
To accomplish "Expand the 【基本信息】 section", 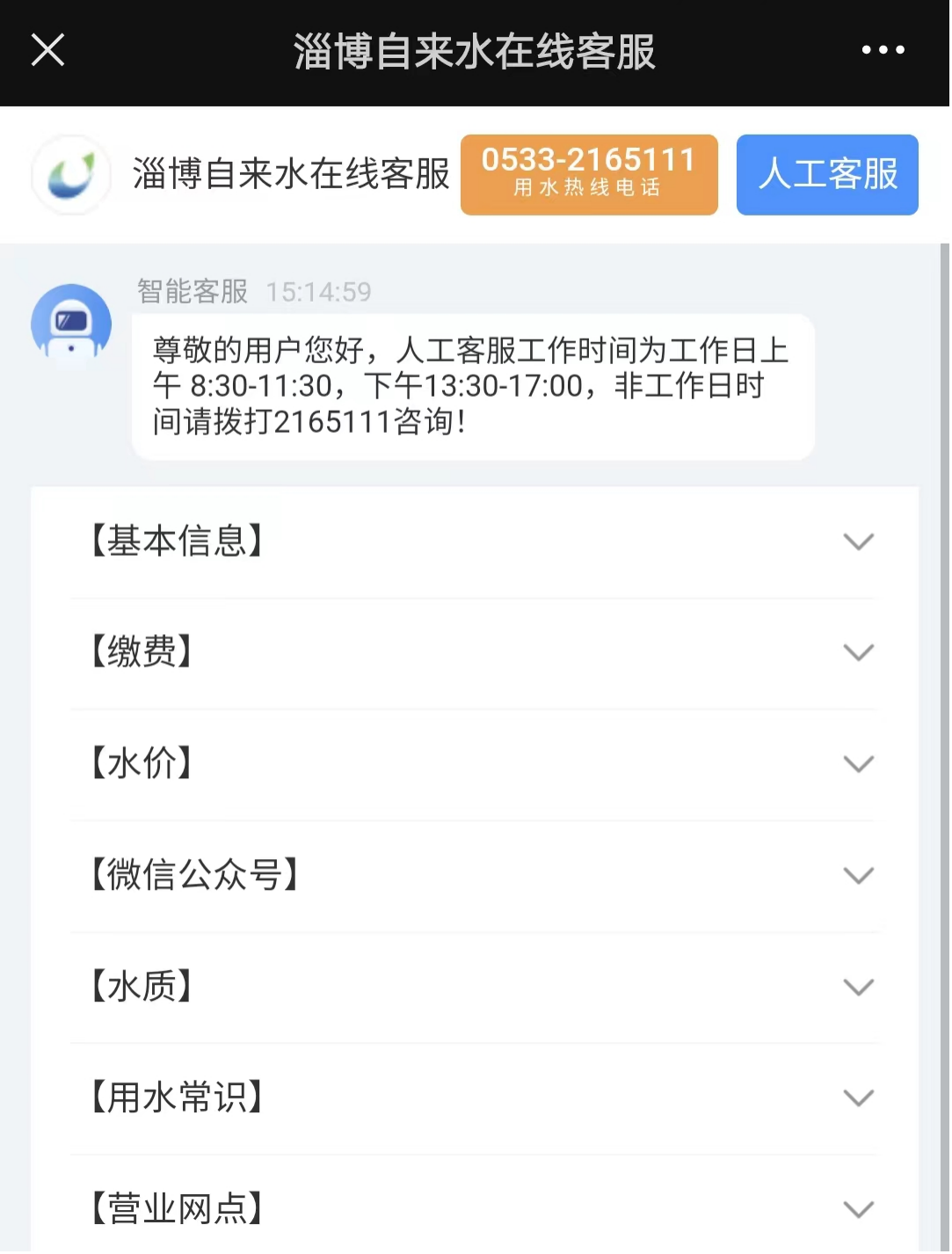I will [475, 541].
